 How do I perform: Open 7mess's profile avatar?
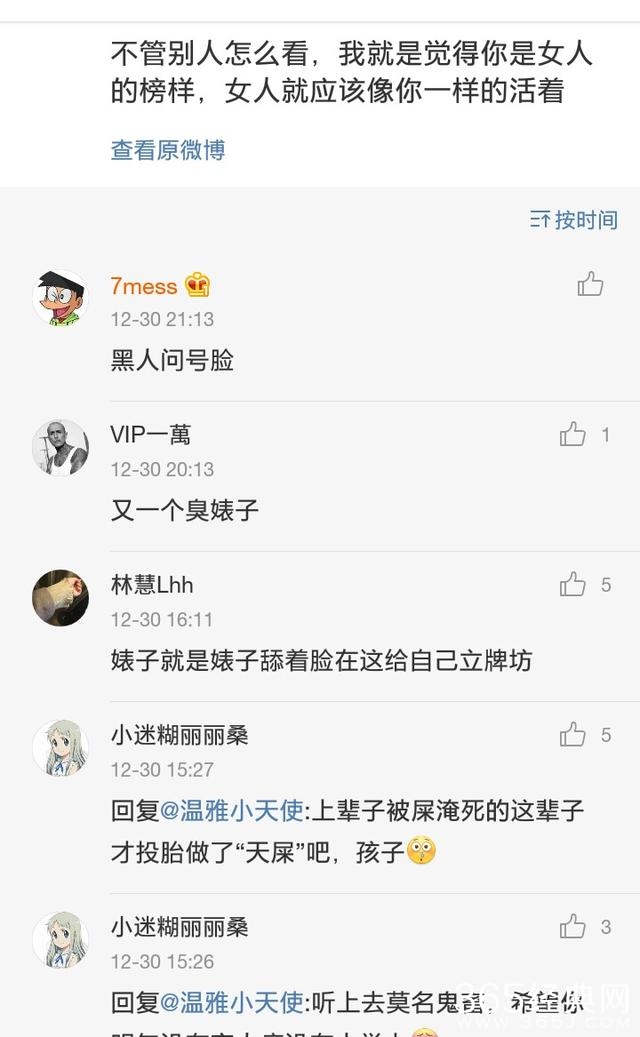pos(60,297)
